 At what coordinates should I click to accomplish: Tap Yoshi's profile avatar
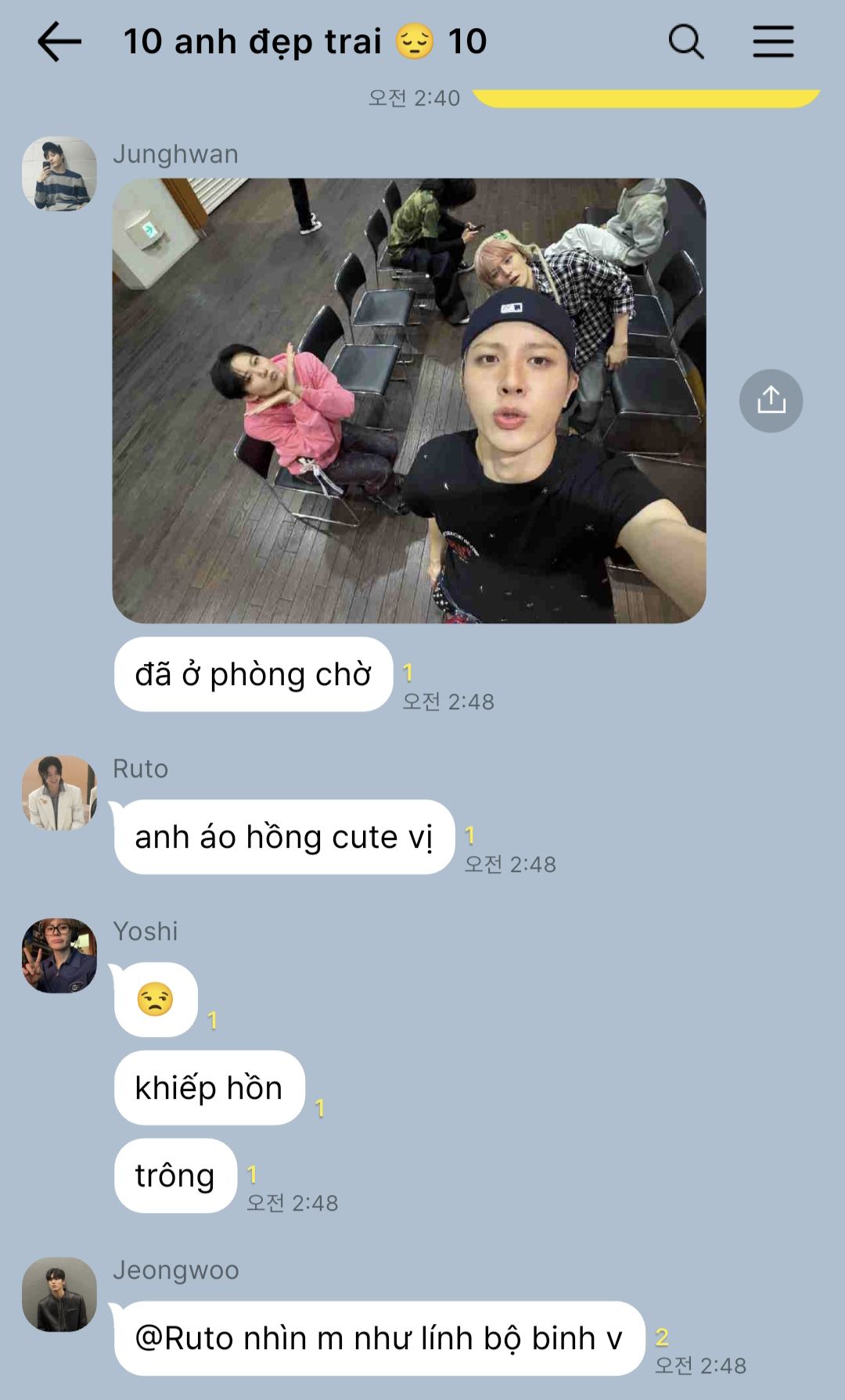coord(59,955)
